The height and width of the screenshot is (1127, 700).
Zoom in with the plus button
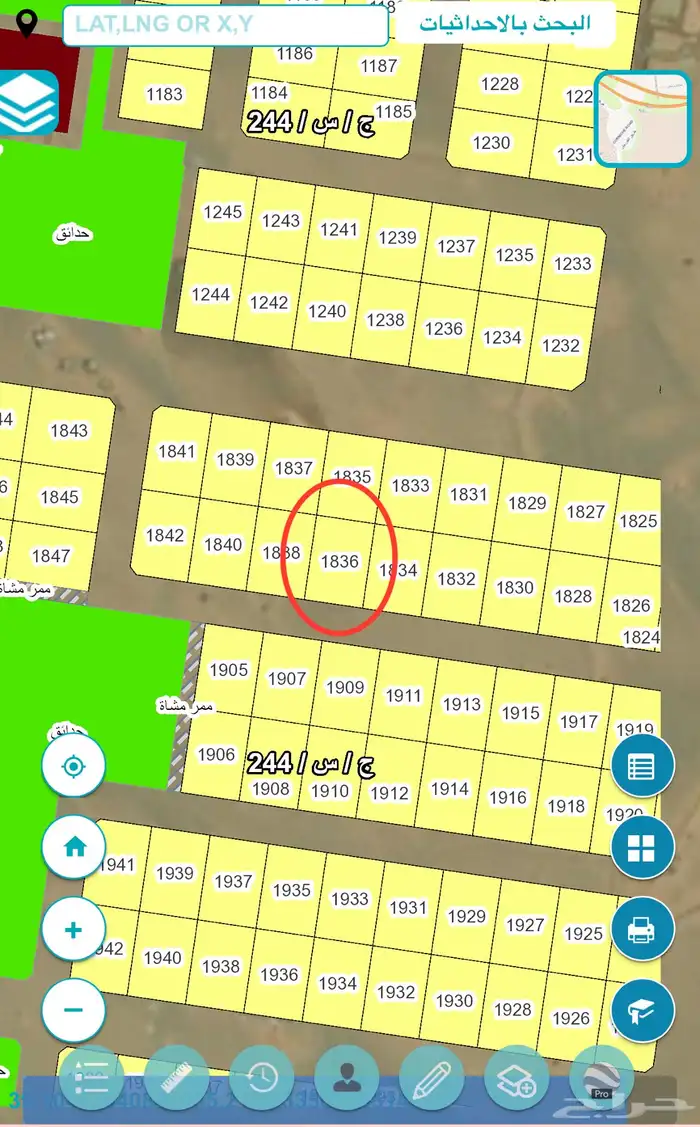tap(73, 929)
